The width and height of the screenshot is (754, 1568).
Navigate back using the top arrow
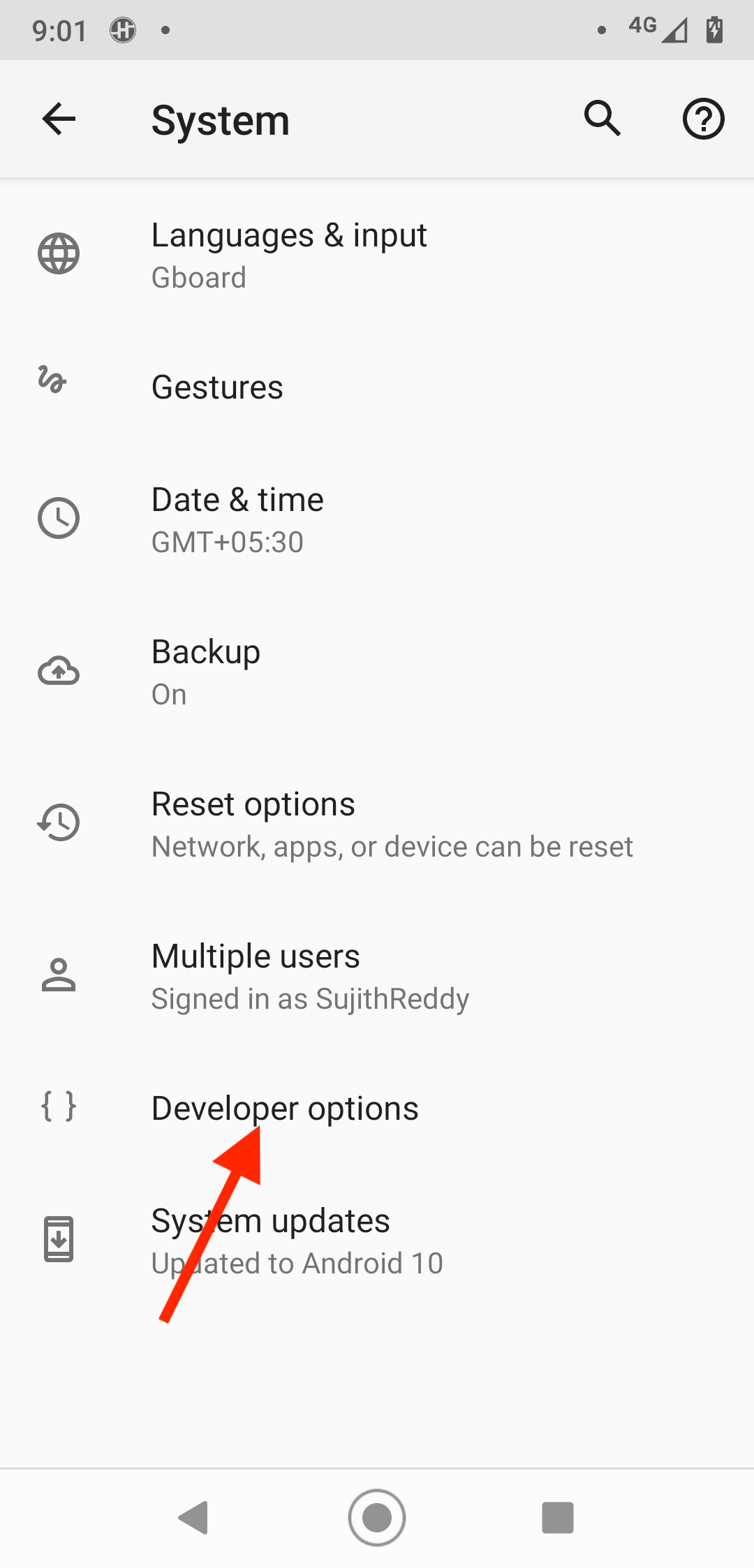point(59,119)
